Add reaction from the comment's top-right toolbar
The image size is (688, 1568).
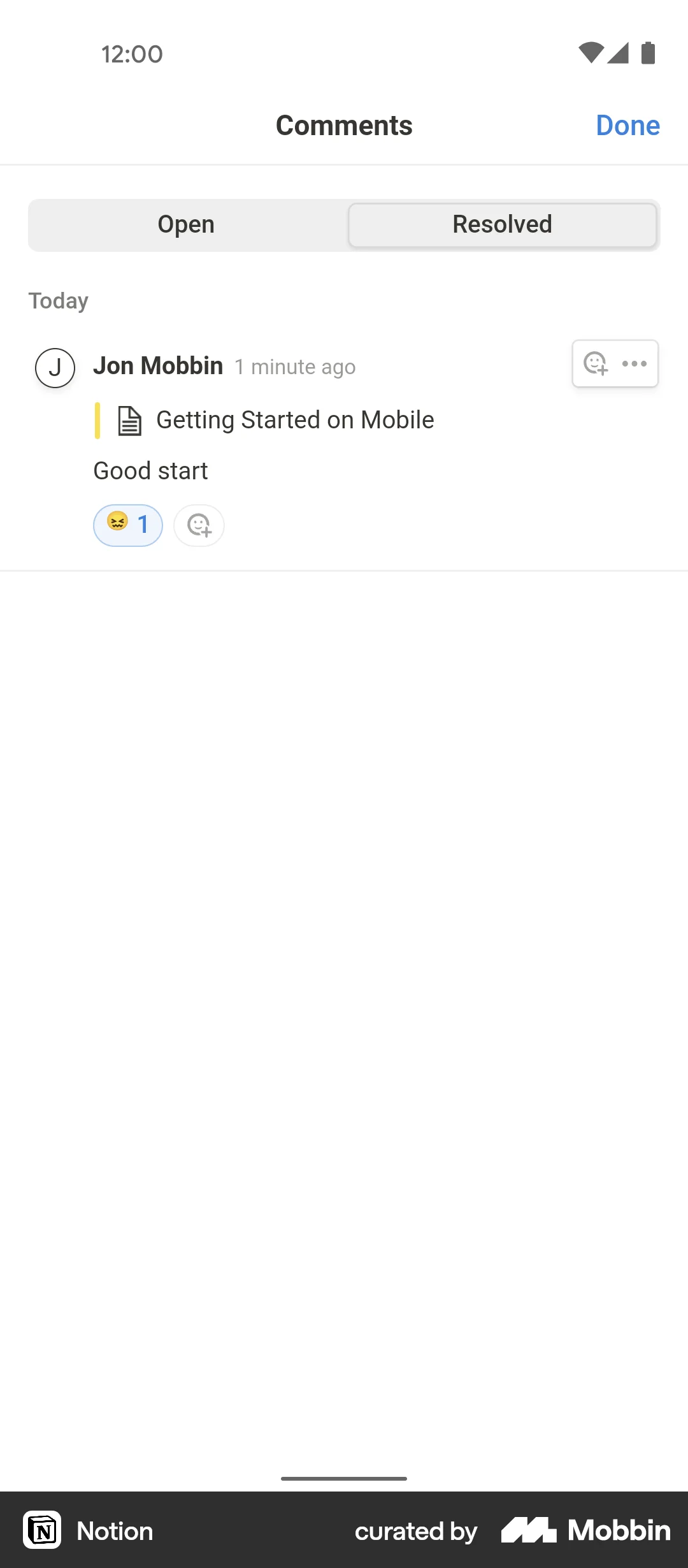(x=596, y=364)
